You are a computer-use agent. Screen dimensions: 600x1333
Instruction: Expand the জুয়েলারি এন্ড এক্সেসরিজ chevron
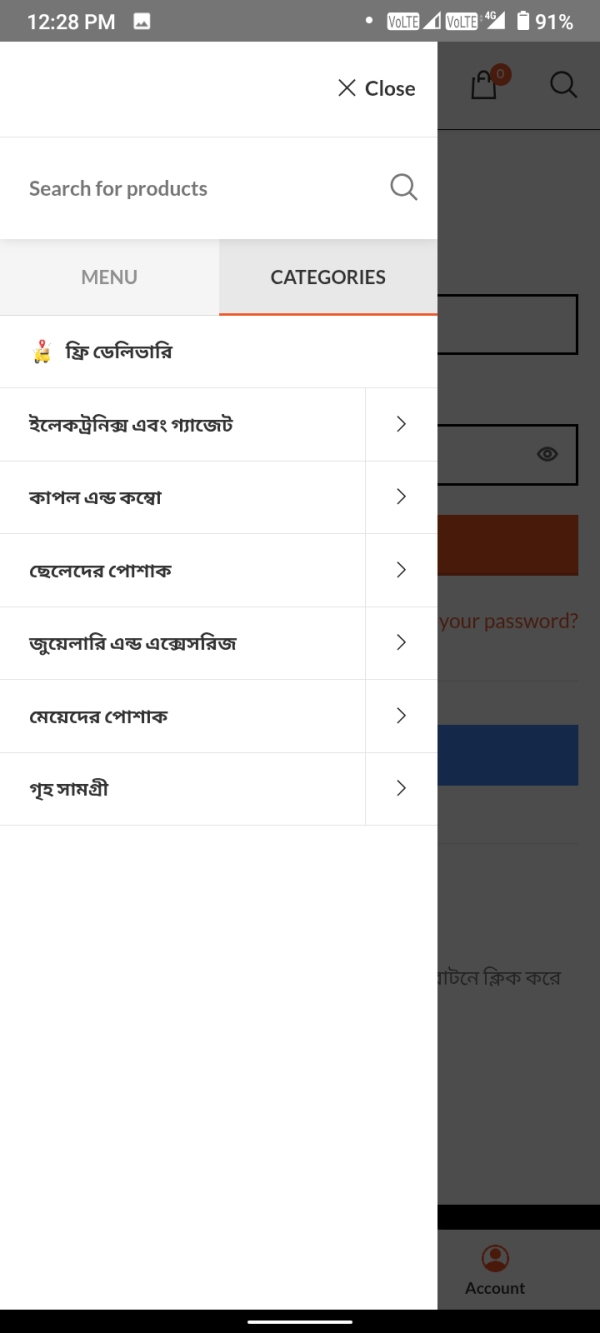401,643
